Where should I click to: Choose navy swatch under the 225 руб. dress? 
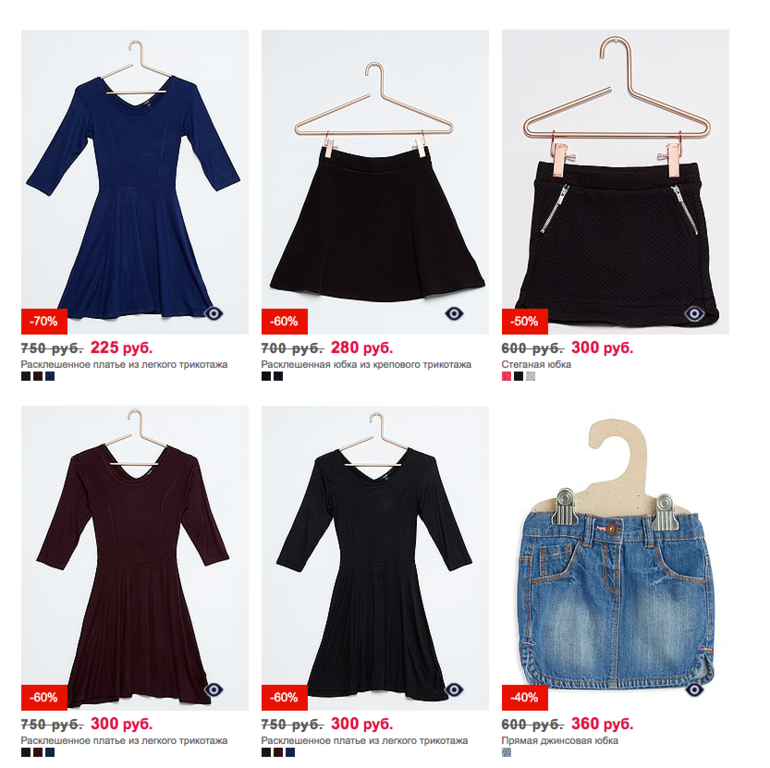tap(50, 377)
